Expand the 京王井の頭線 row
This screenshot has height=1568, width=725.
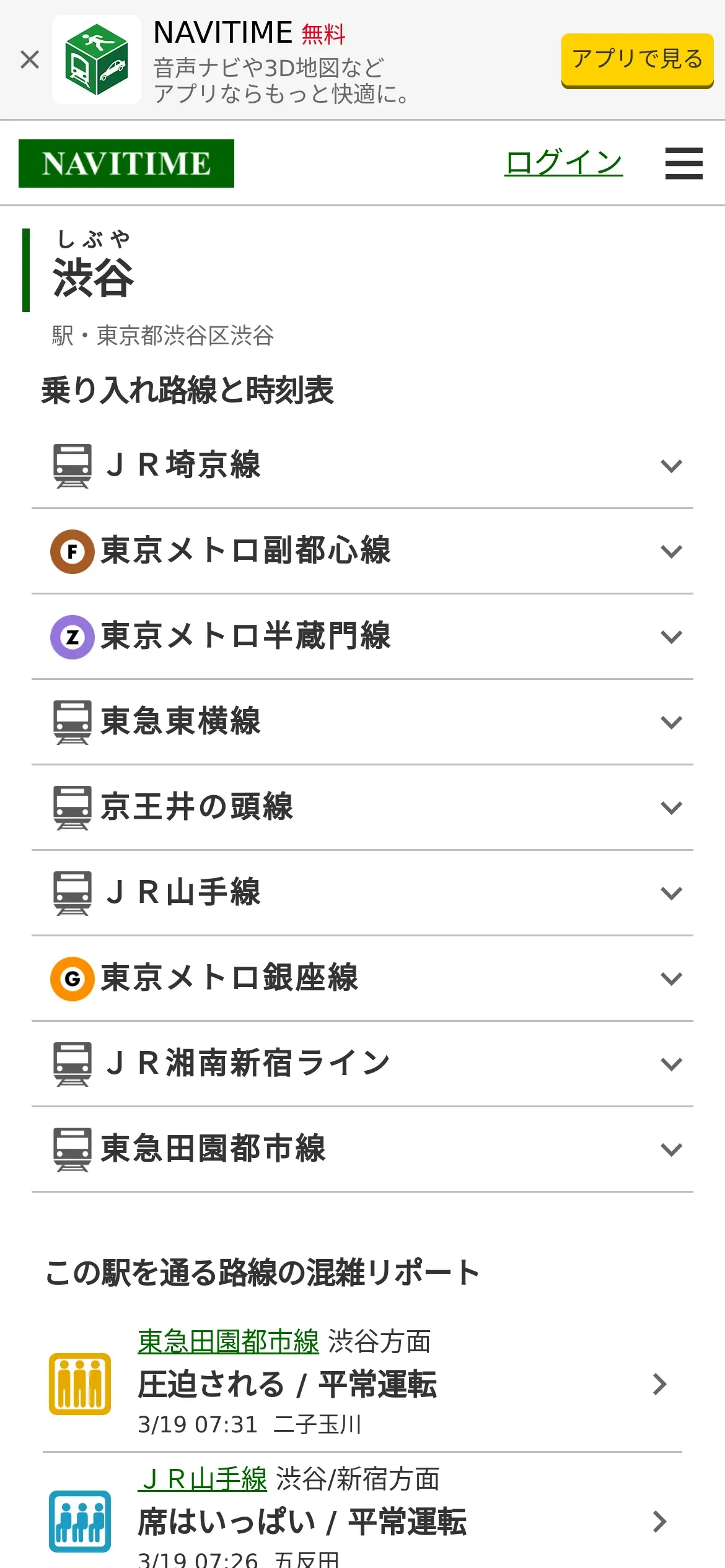tap(362, 808)
